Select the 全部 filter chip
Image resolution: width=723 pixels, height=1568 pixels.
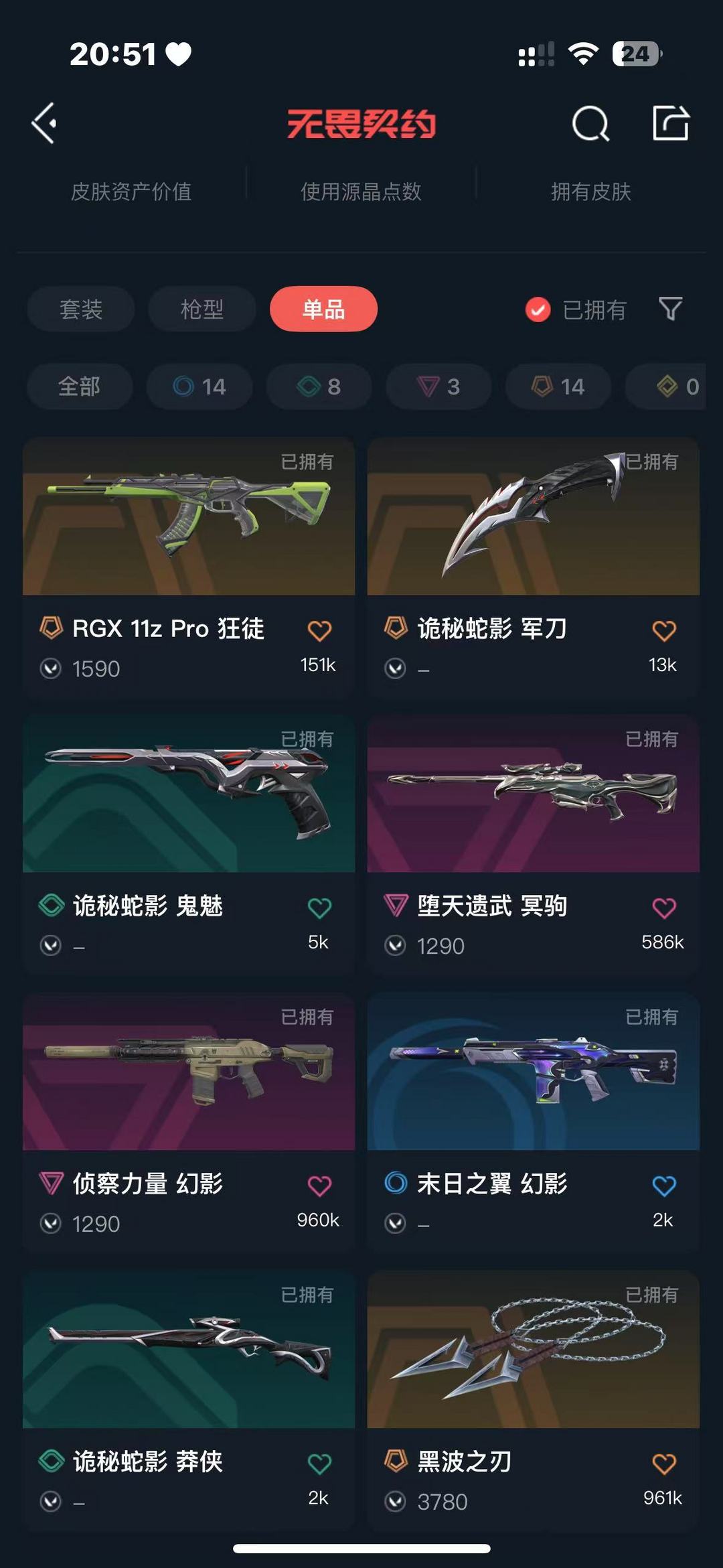(x=80, y=386)
